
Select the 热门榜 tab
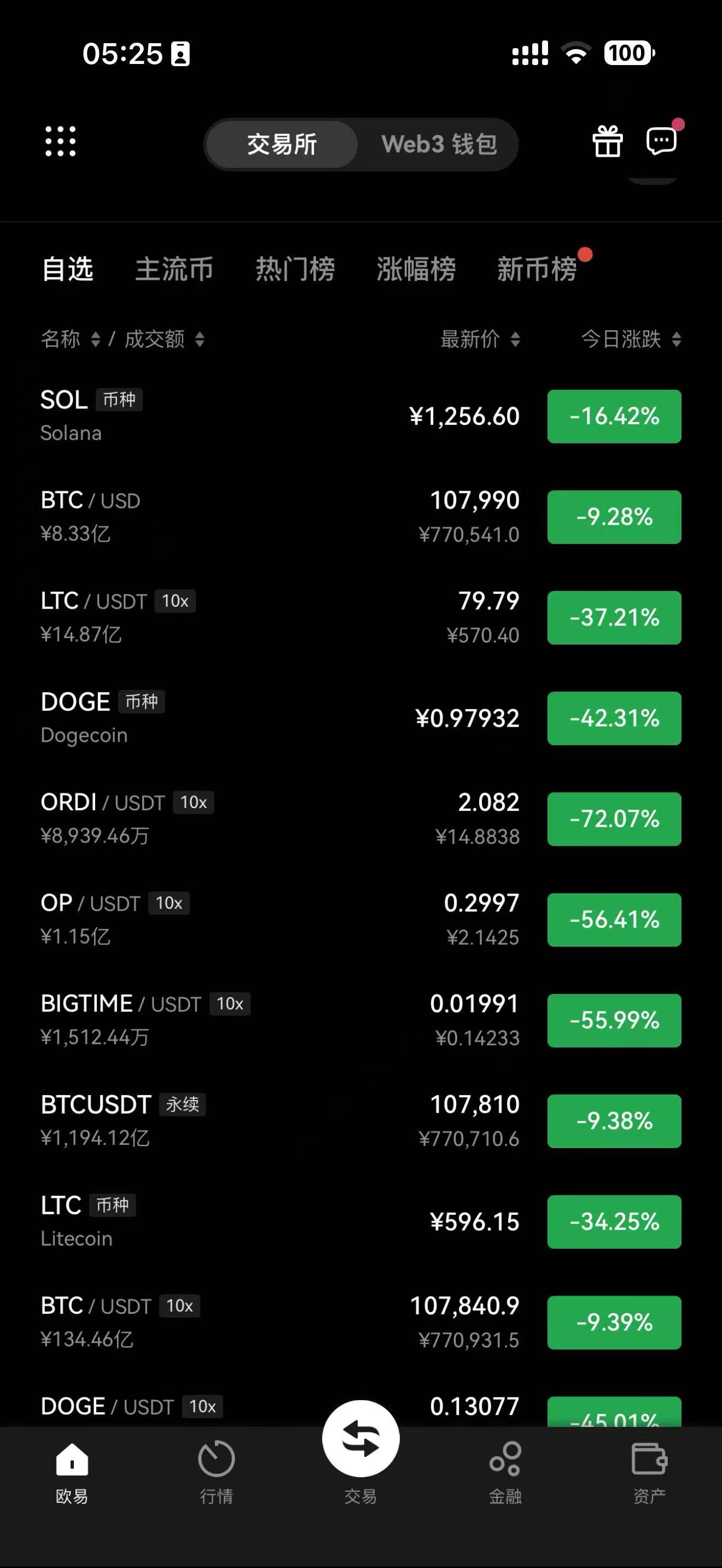(295, 269)
